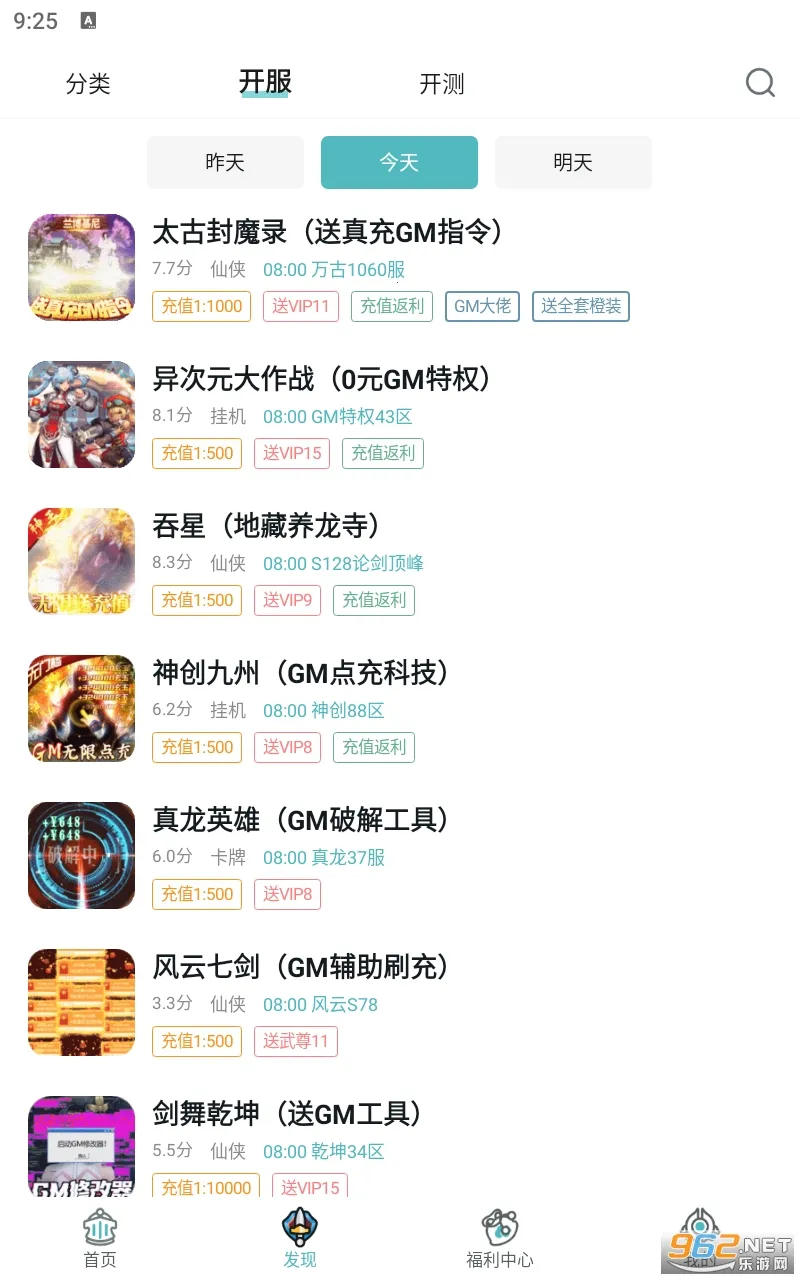
Task: Switch to the 开测 tab
Action: click(x=442, y=85)
